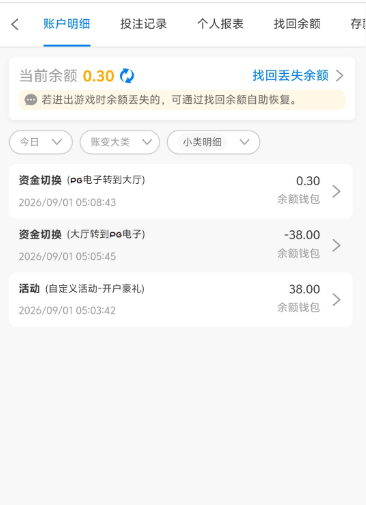This screenshot has height=505, width=366.
Task: Go back using the left arrow
Action: (x=15, y=24)
